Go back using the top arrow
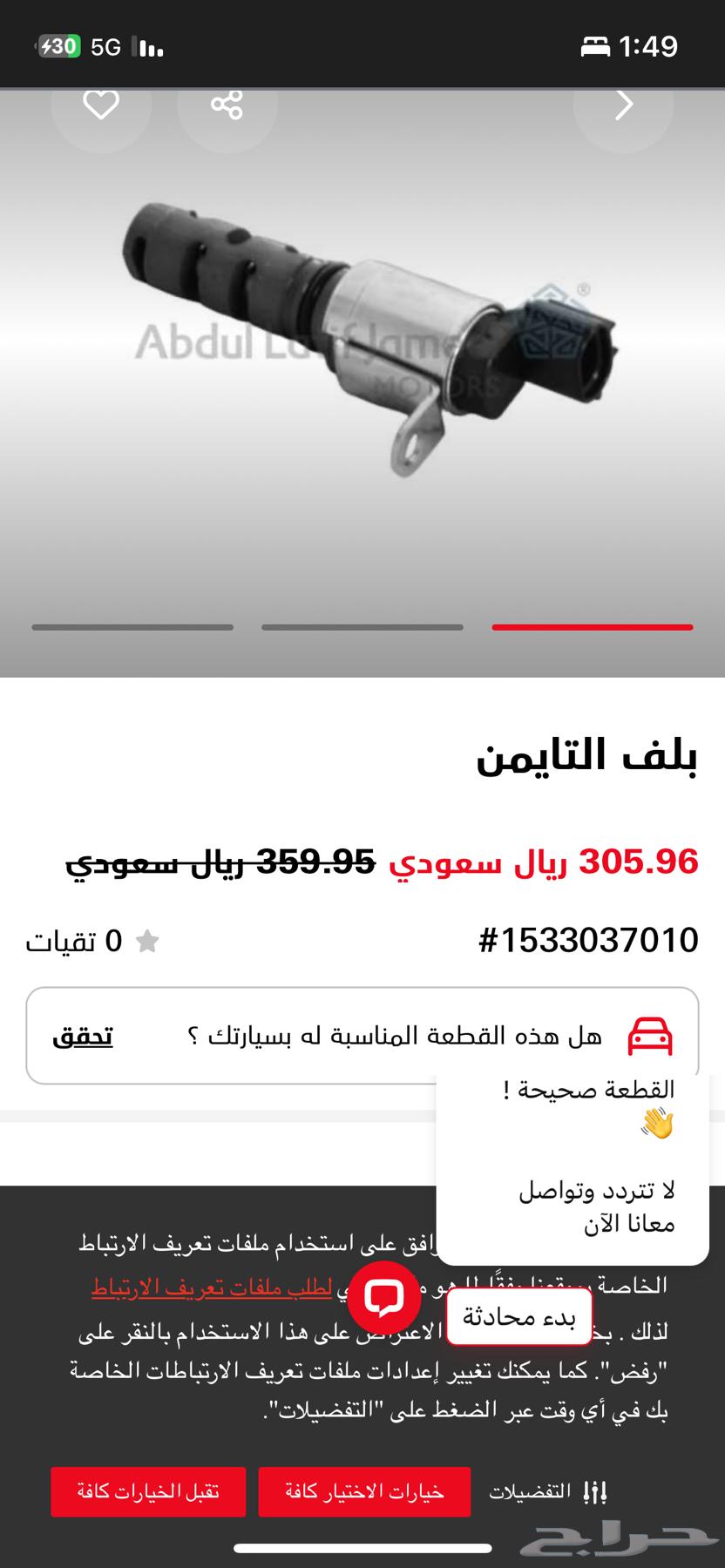This screenshot has width=725, height=1568. click(x=623, y=105)
